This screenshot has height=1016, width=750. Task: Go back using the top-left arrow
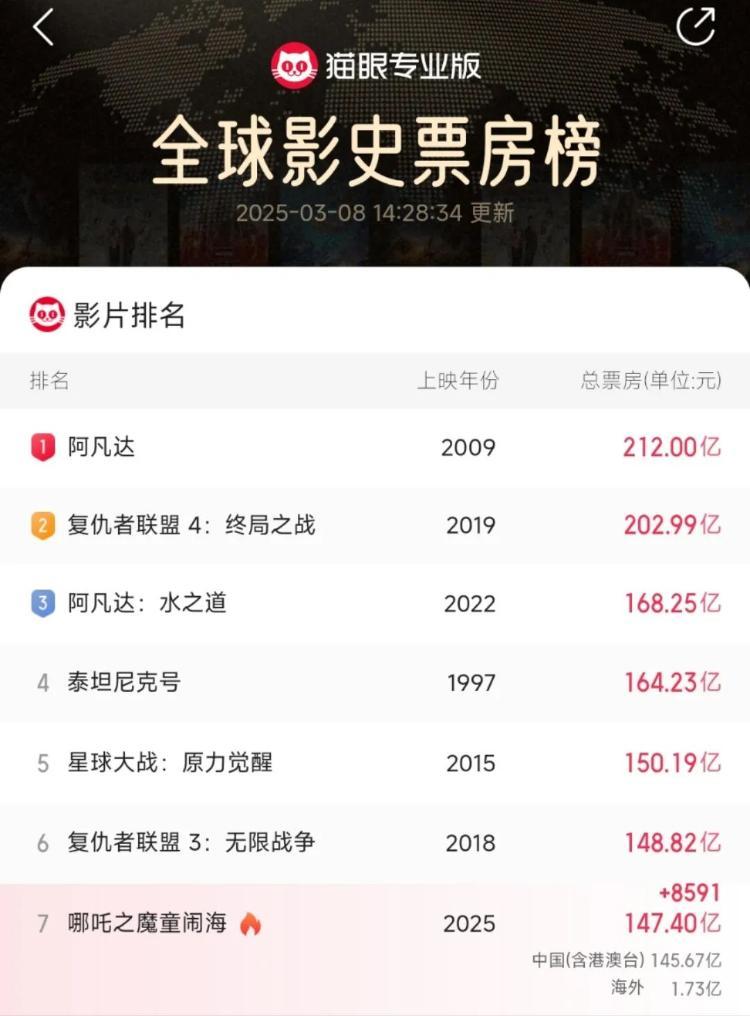pos(43,29)
